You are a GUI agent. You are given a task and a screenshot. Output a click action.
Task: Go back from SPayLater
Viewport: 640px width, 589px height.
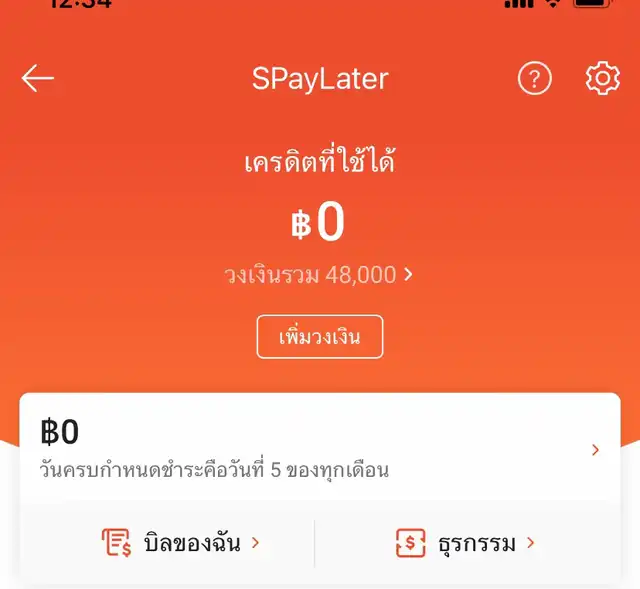pos(38,79)
